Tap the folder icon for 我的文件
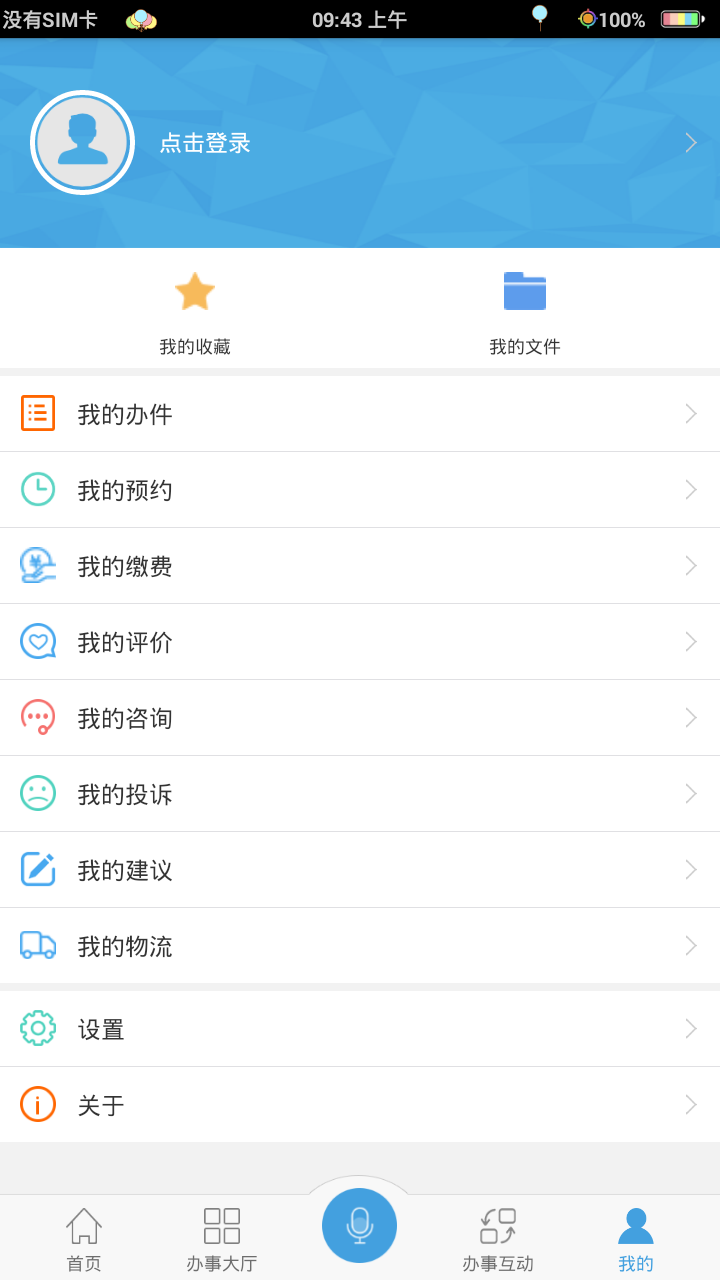Screen dimensions: 720x1280 click(524, 290)
